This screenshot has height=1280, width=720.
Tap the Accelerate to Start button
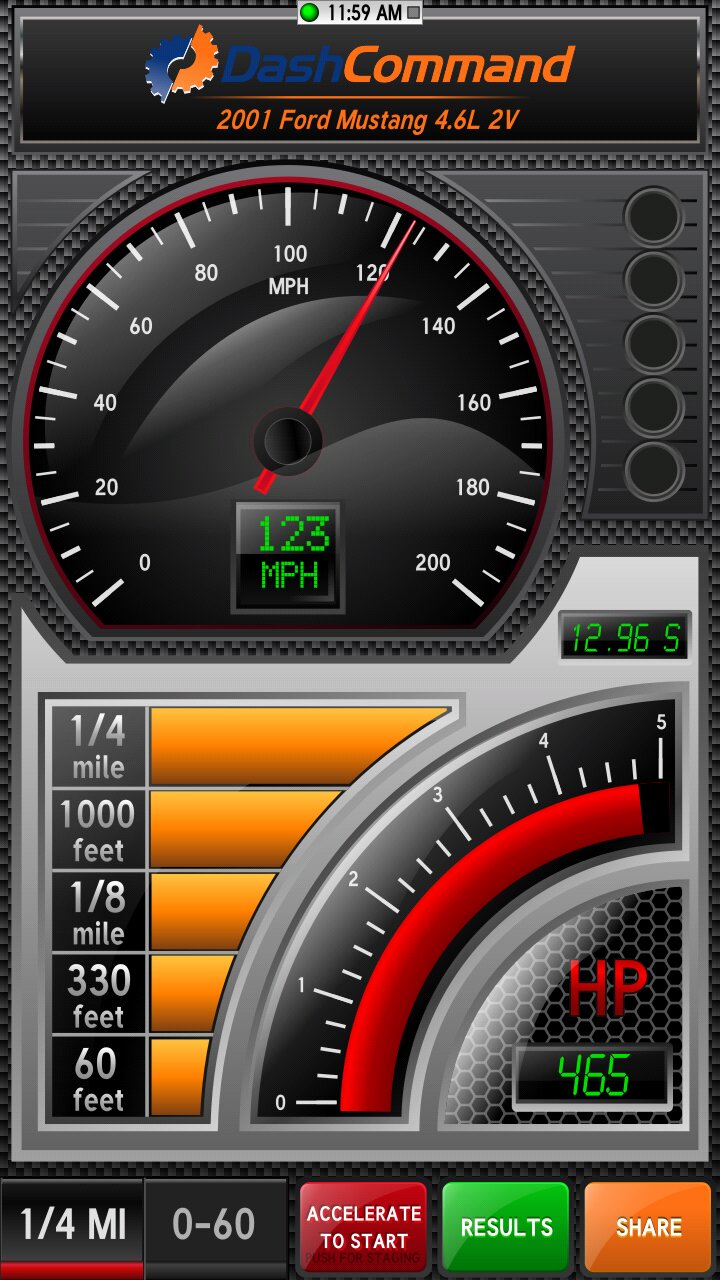point(364,1227)
